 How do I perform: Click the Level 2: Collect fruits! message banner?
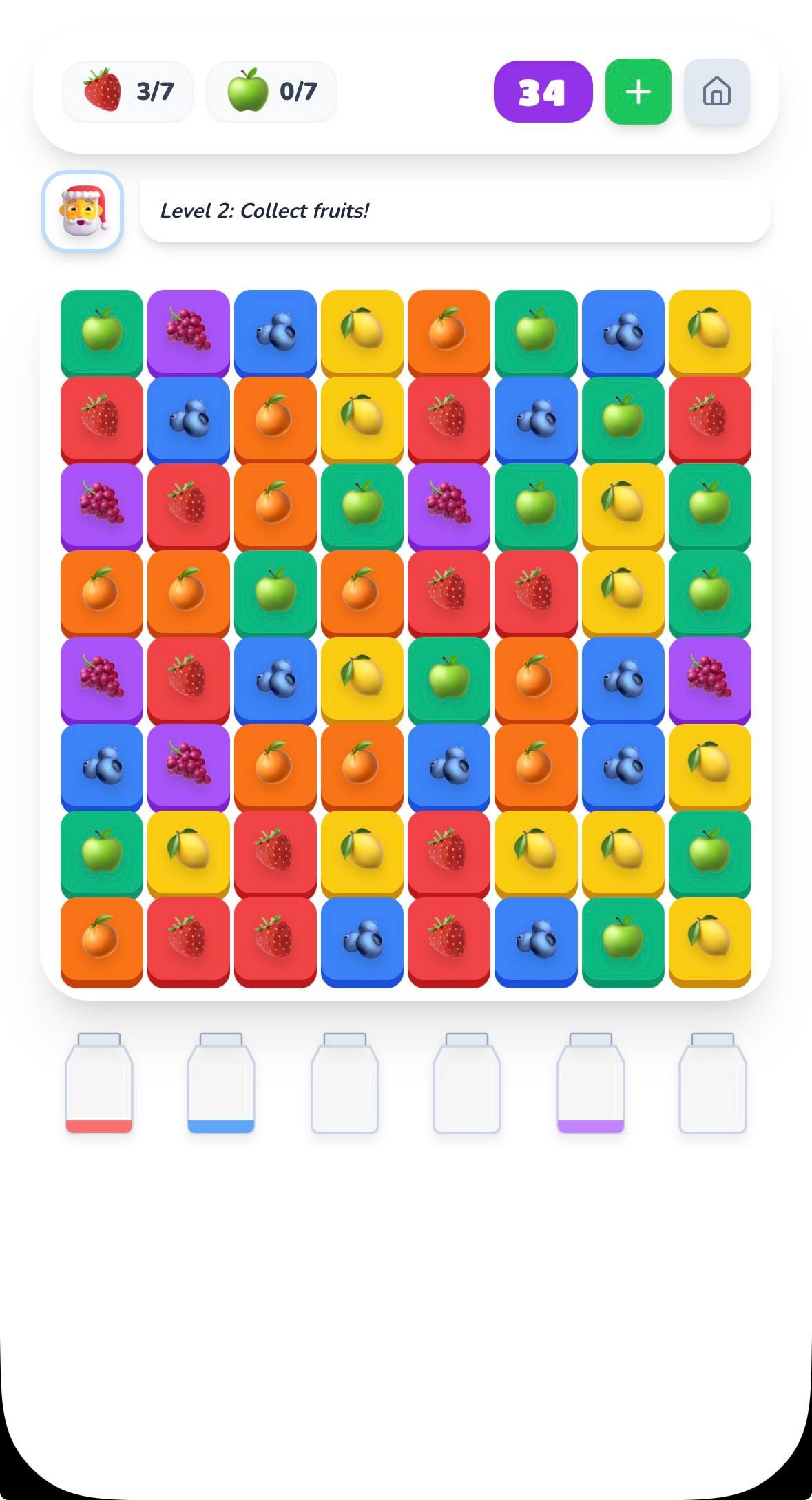point(455,211)
